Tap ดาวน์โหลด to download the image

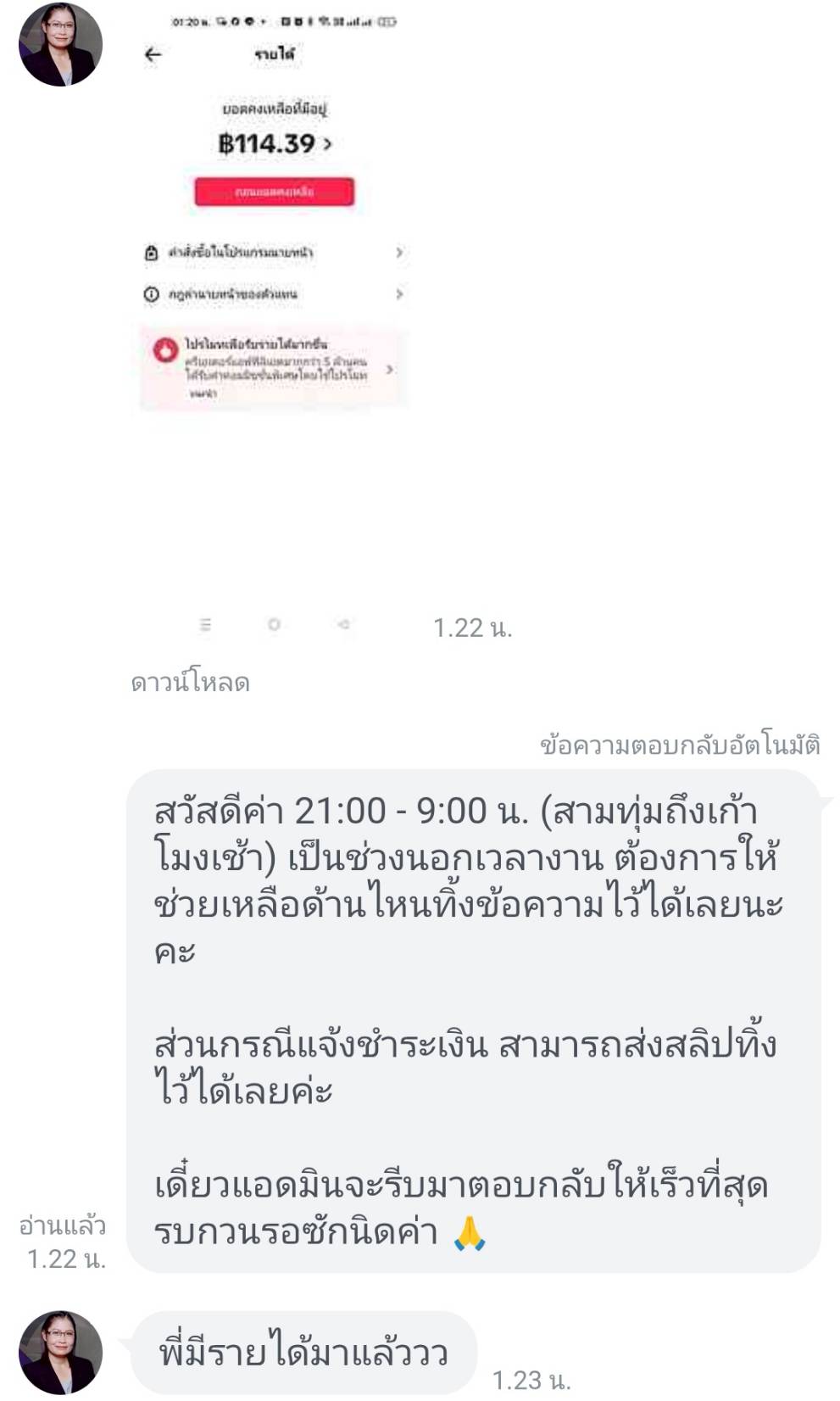pyautogui.click(x=190, y=683)
